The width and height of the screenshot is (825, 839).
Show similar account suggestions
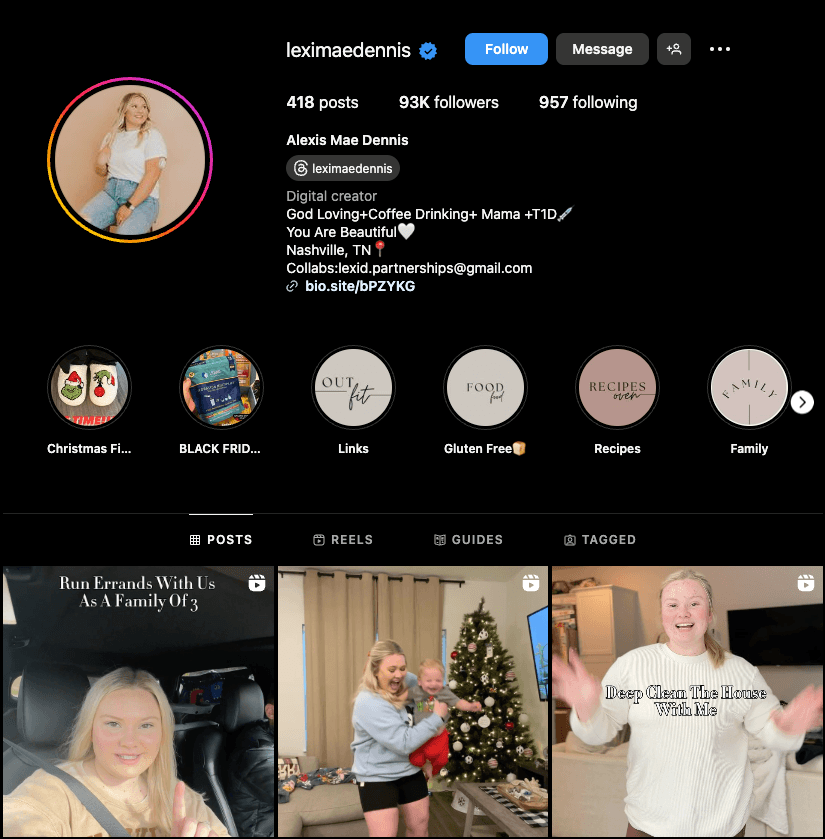point(674,49)
